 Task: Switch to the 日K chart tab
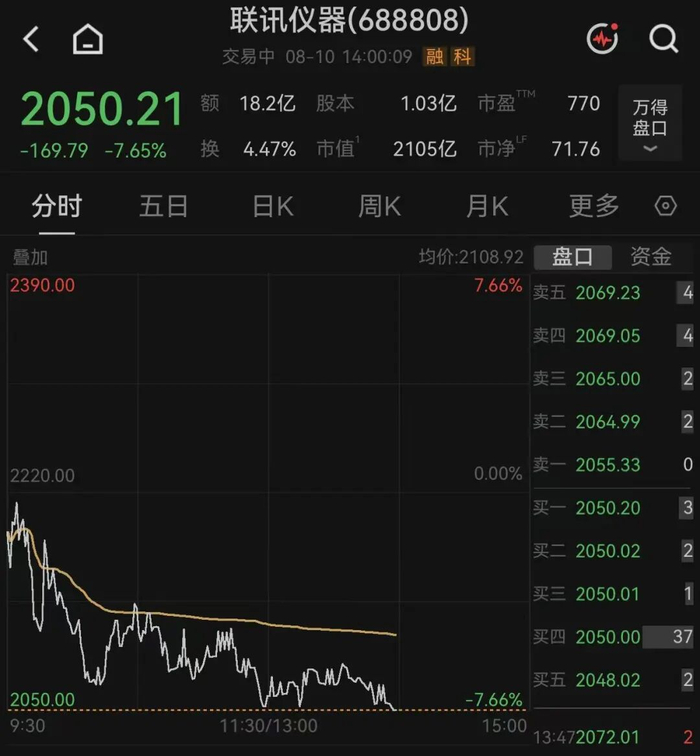pyautogui.click(x=272, y=206)
